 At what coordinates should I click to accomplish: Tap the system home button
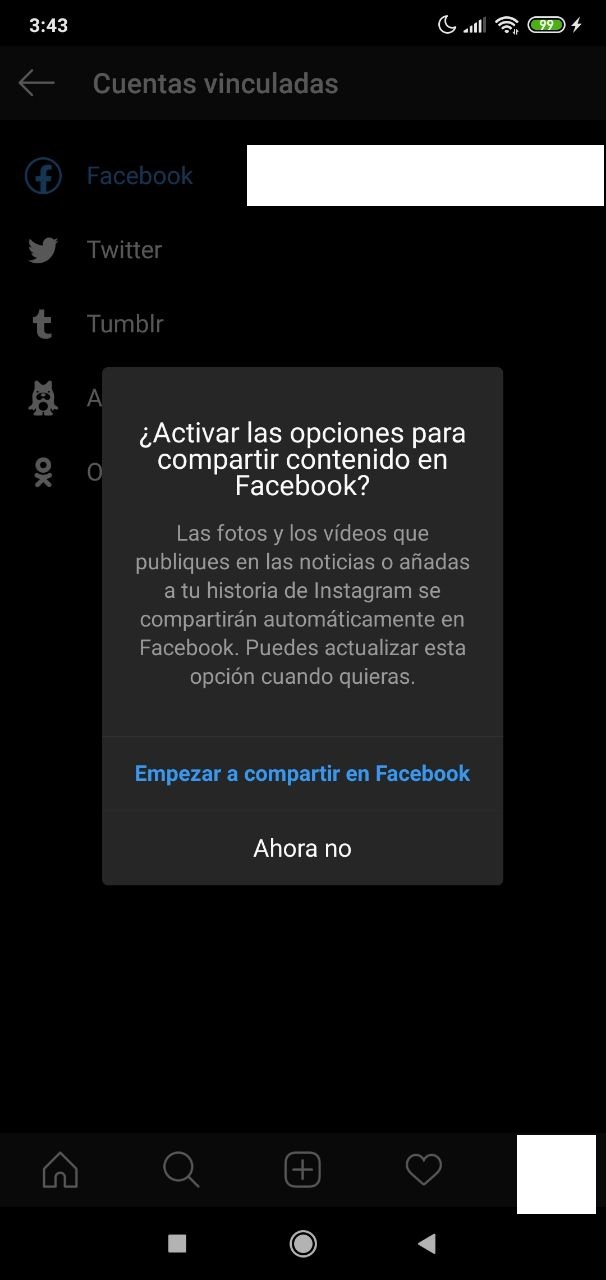coord(302,1243)
